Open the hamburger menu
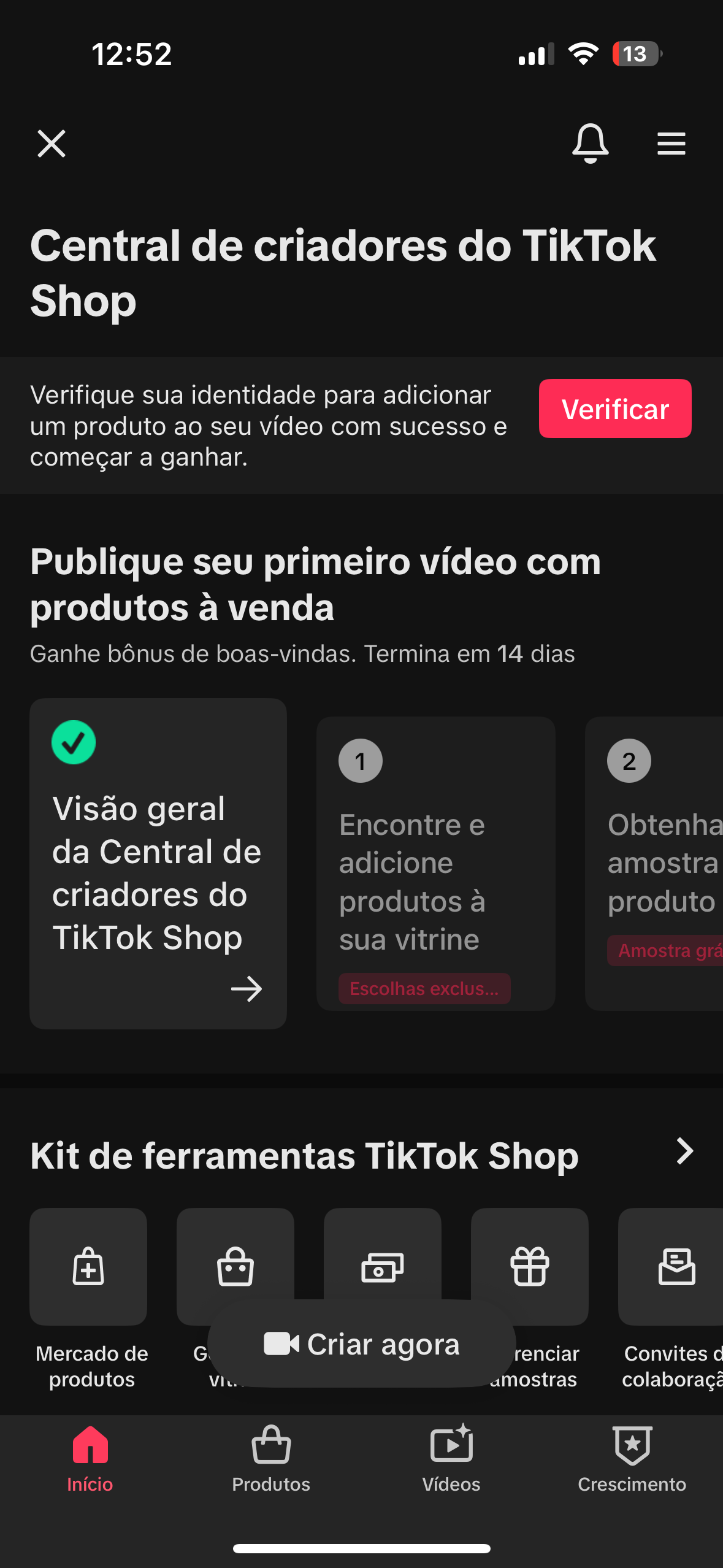The height and width of the screenshot is (1568, 723). [671, 144]
